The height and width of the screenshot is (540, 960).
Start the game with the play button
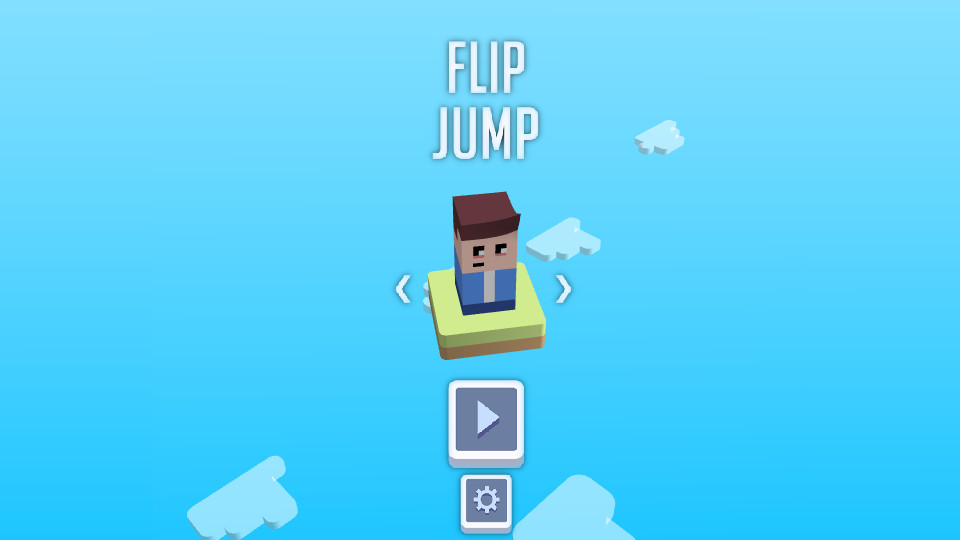486,418
